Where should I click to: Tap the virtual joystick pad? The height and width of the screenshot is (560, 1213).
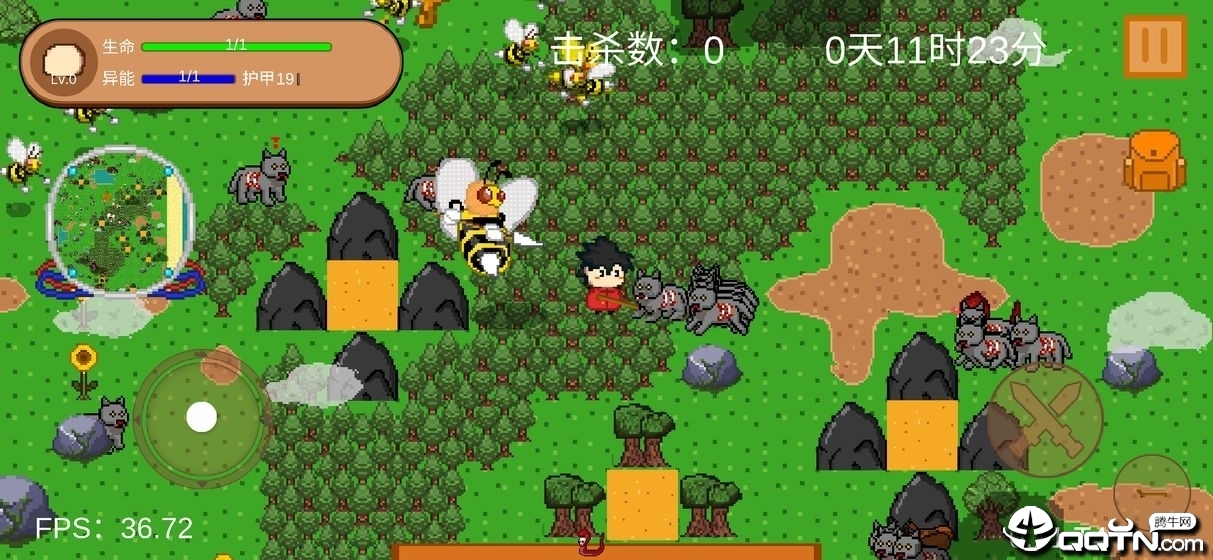pyautogui.click(x=202, y=417)
